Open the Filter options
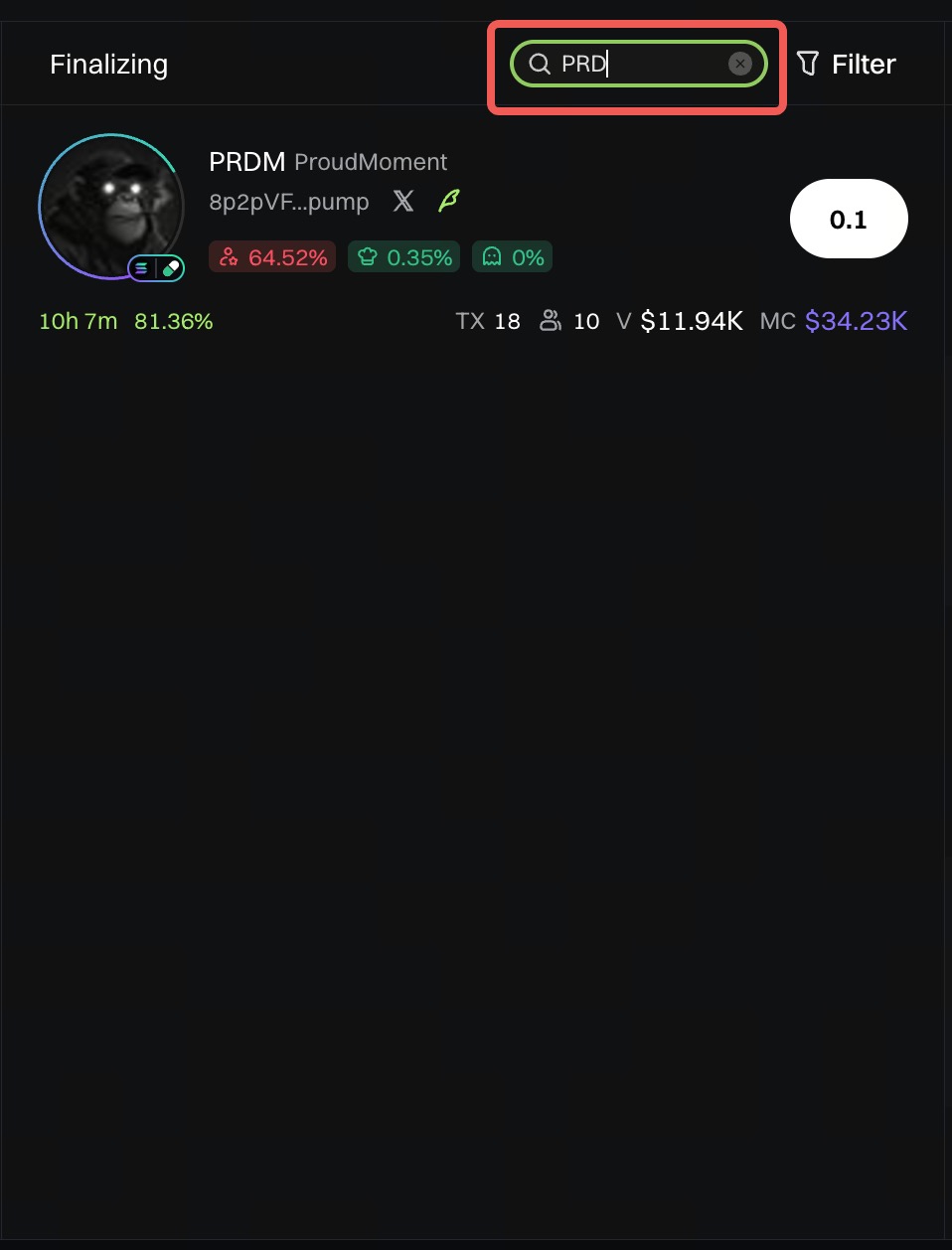 point(847,64)
